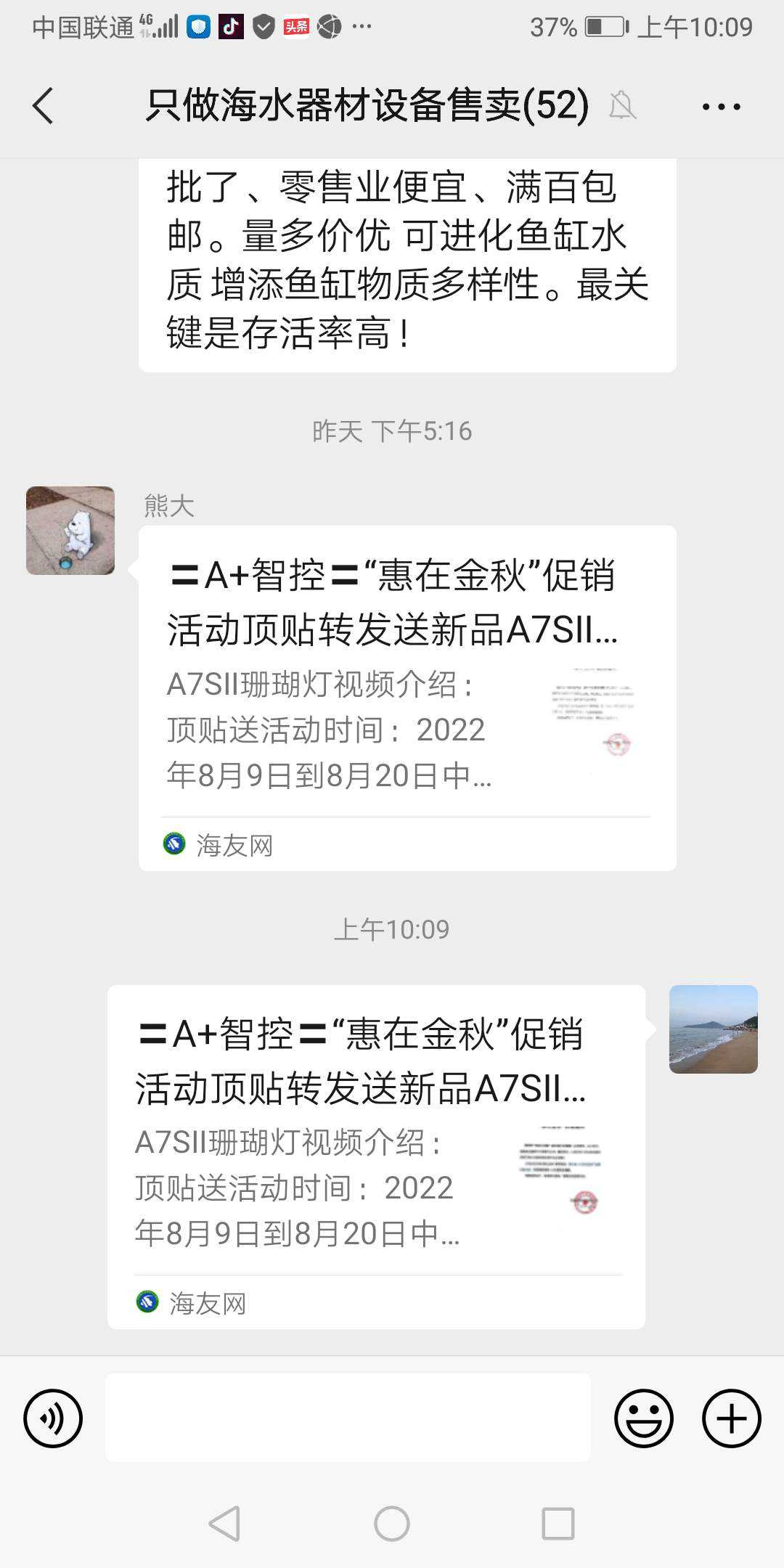Tap my own beach avatar

pos(713,1029)
